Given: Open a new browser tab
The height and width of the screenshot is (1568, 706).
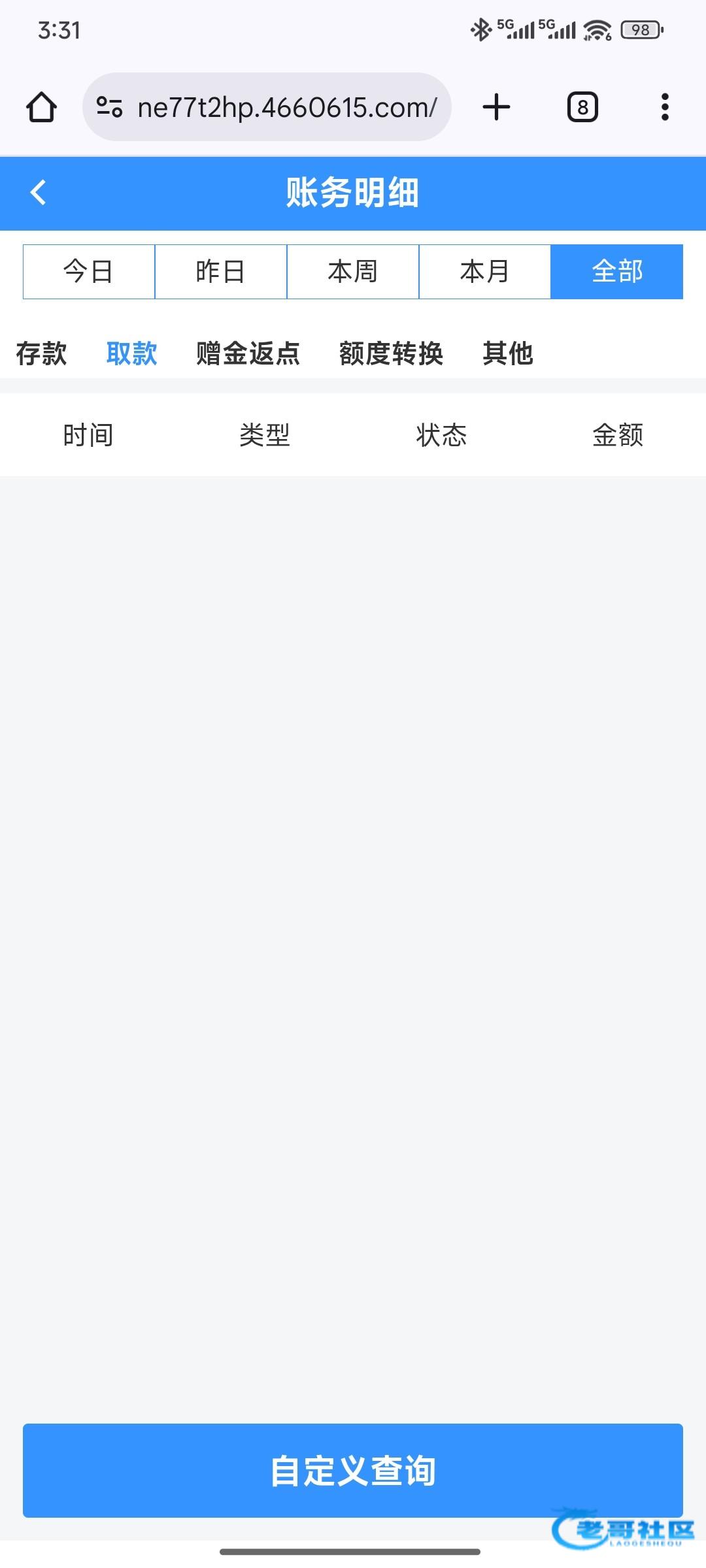Looking at the screenshot, I should (496, 107).
